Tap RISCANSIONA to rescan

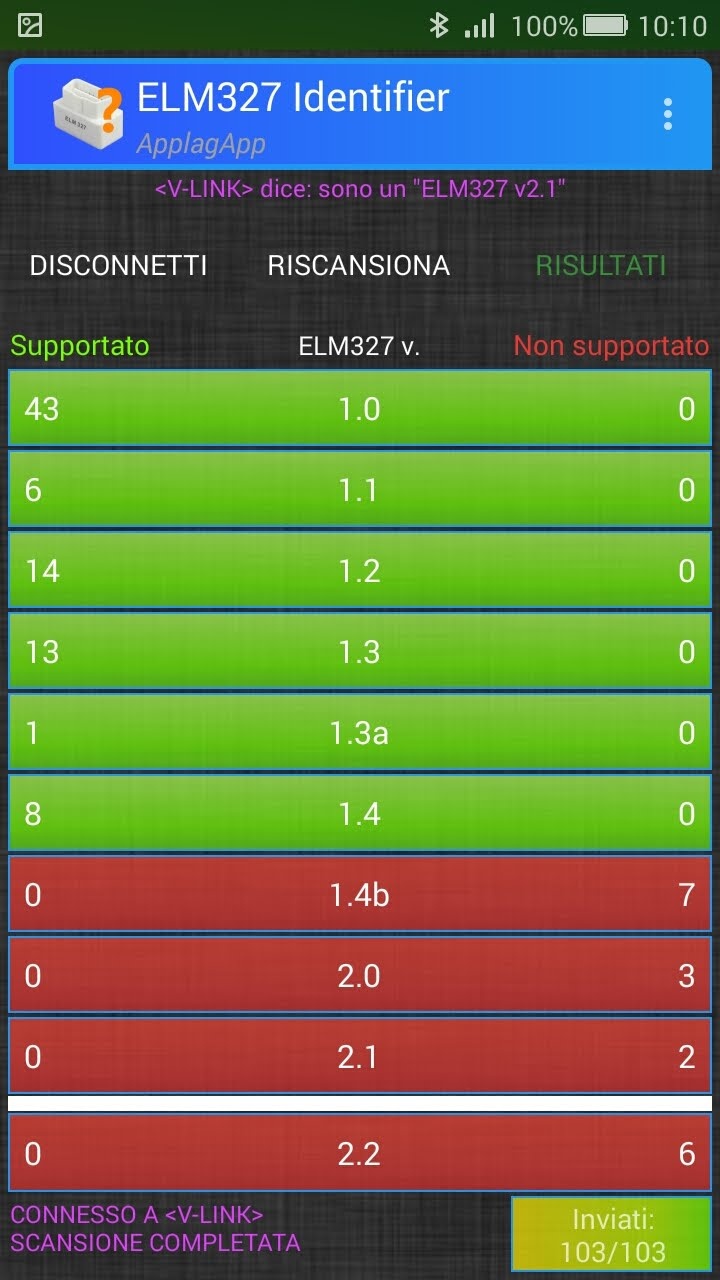coord(359,266)
